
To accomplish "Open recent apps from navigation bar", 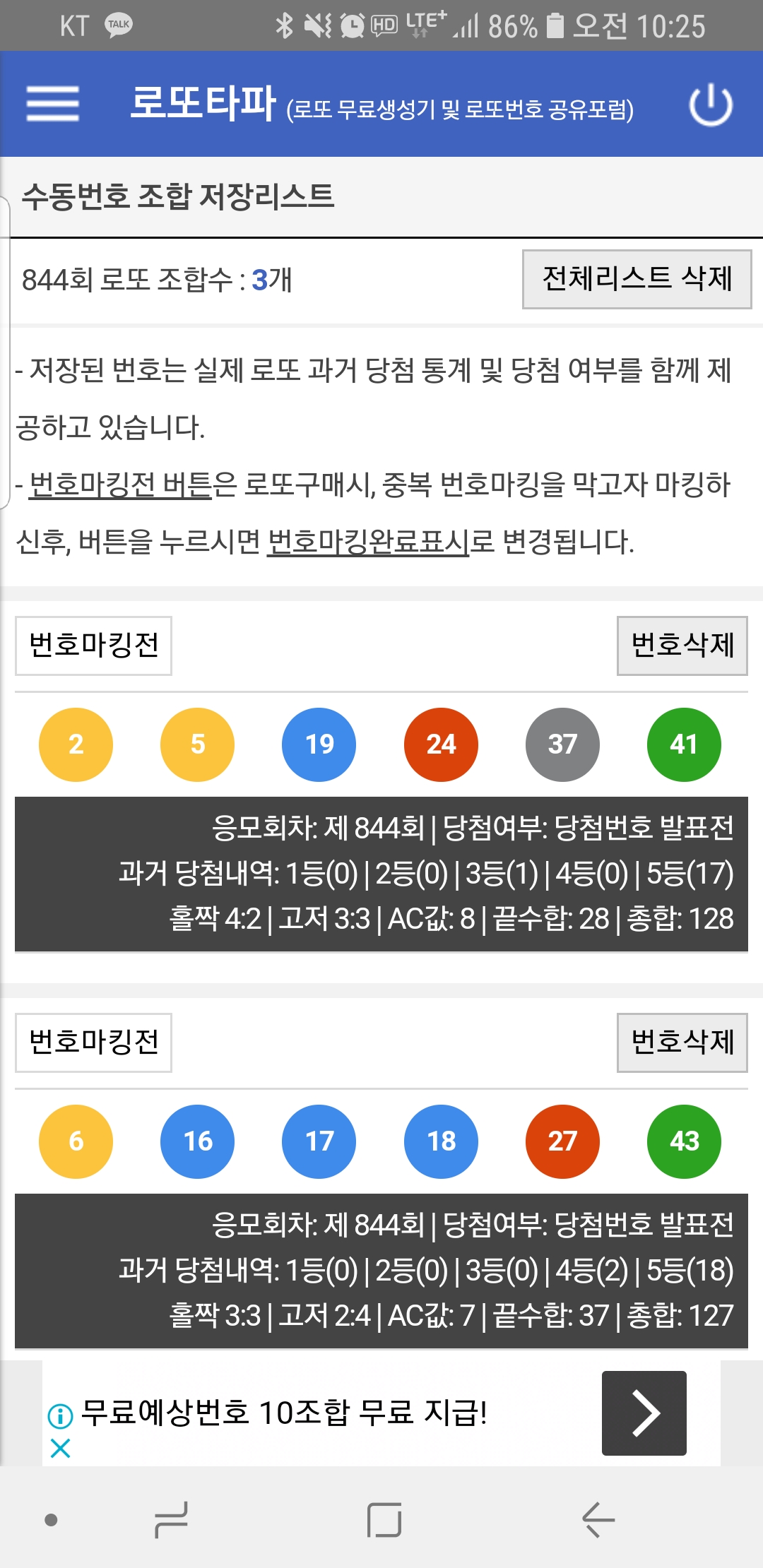I will coord(172,1520).
